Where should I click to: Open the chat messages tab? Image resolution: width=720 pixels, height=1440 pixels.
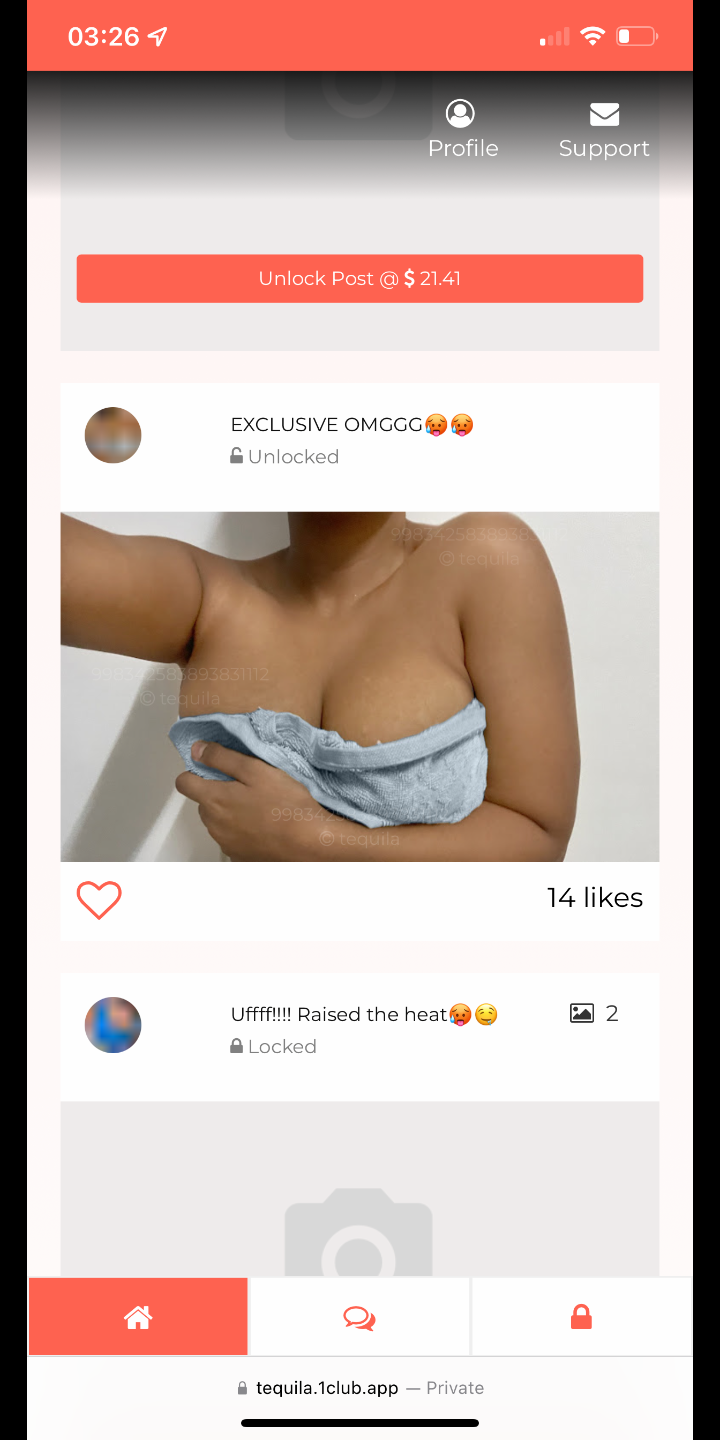click(x=359, y=1317)
